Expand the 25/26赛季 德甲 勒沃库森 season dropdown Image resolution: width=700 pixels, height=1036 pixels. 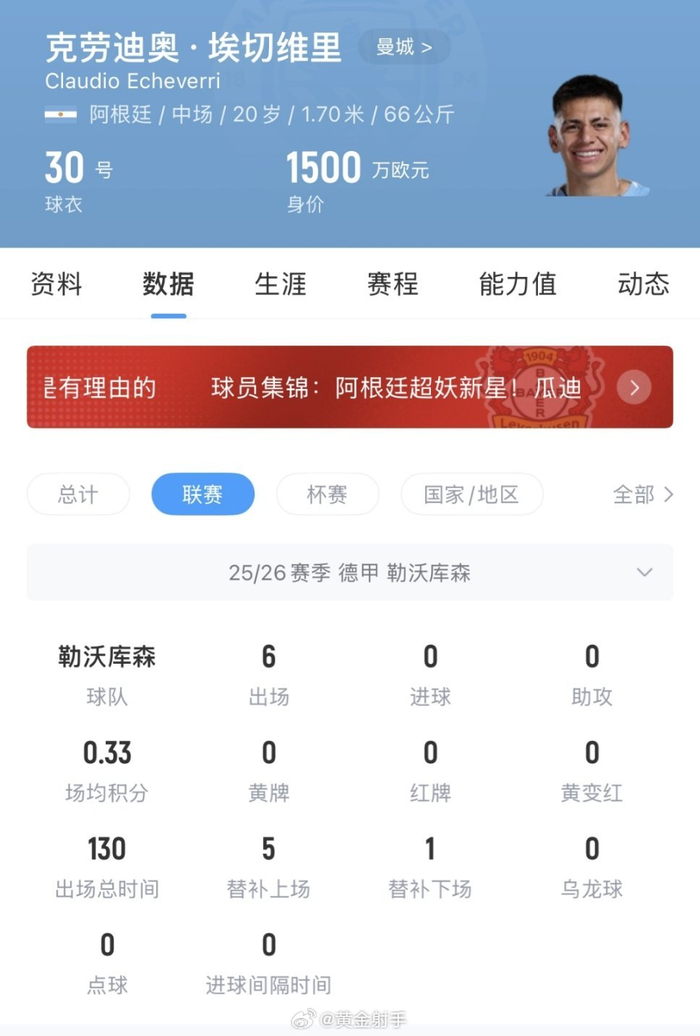click(x=350, y=573)
